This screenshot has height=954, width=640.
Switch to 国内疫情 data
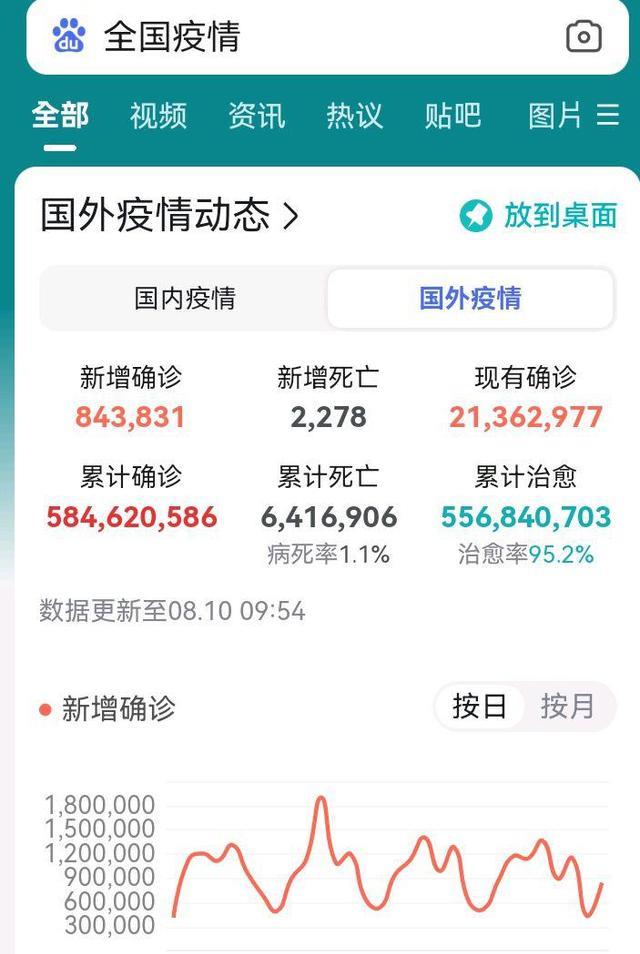click(x=185, y=298)
